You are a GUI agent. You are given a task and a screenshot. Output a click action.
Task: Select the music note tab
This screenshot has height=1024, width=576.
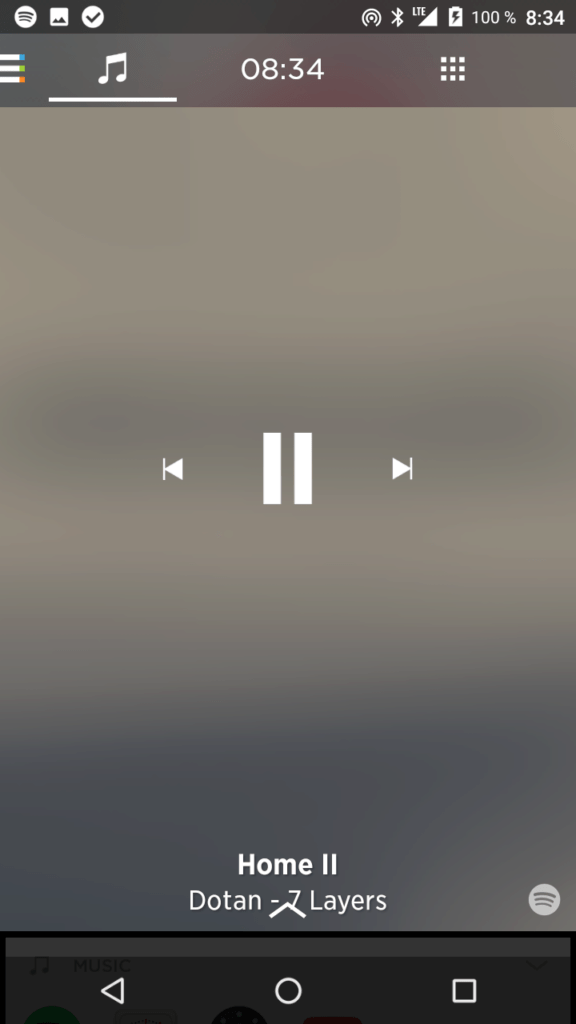[x=112, y=69]
